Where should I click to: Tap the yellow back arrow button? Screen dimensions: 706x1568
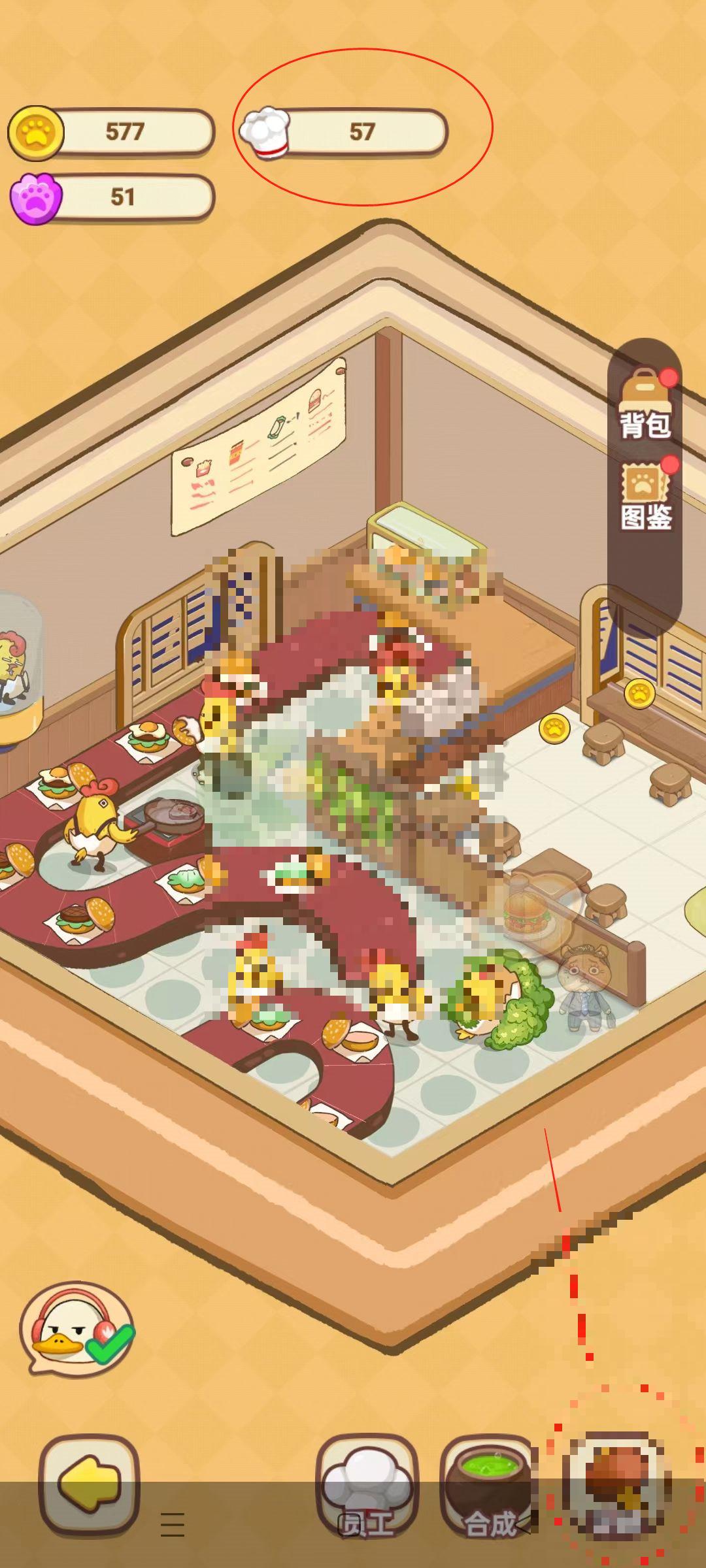click(90, 1484)
